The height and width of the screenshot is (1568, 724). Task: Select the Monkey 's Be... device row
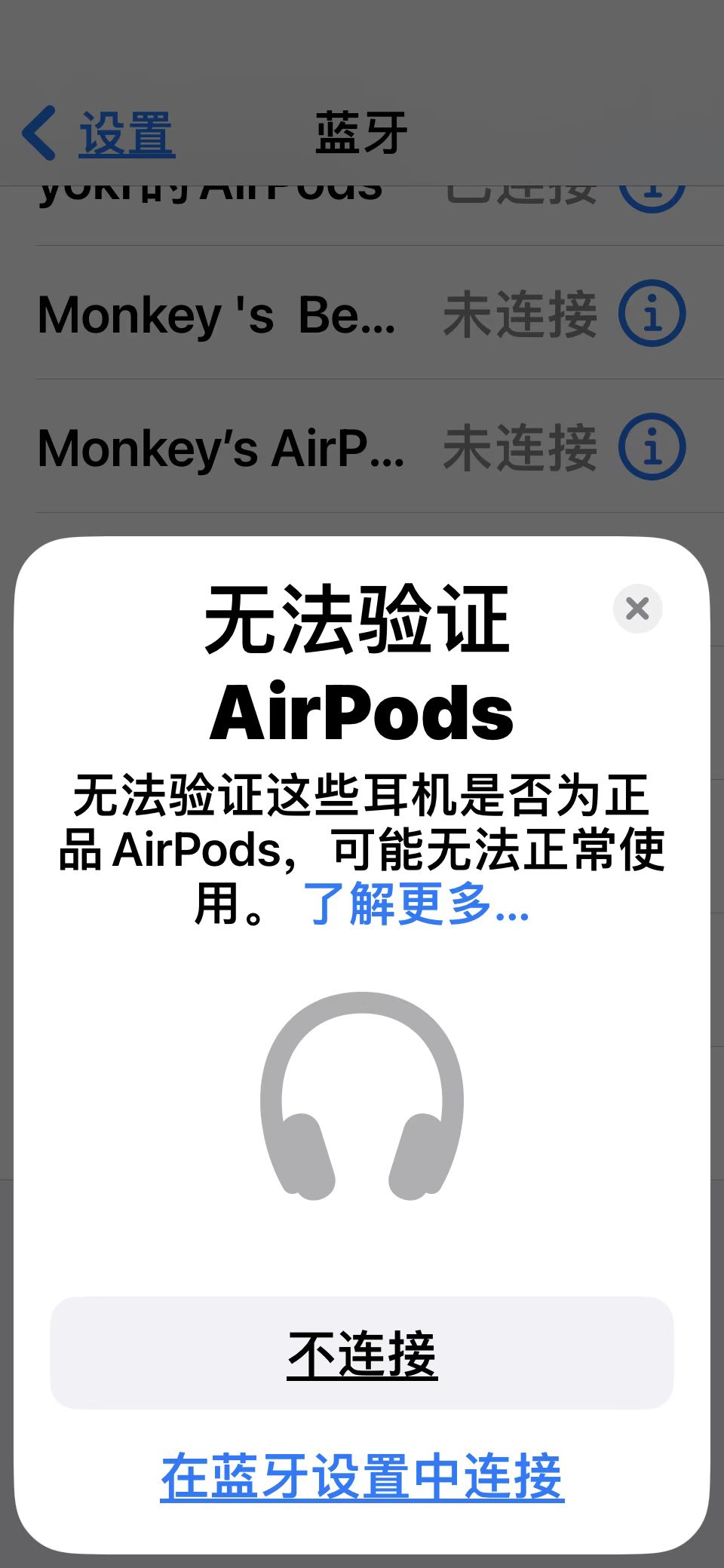point(217,314)
